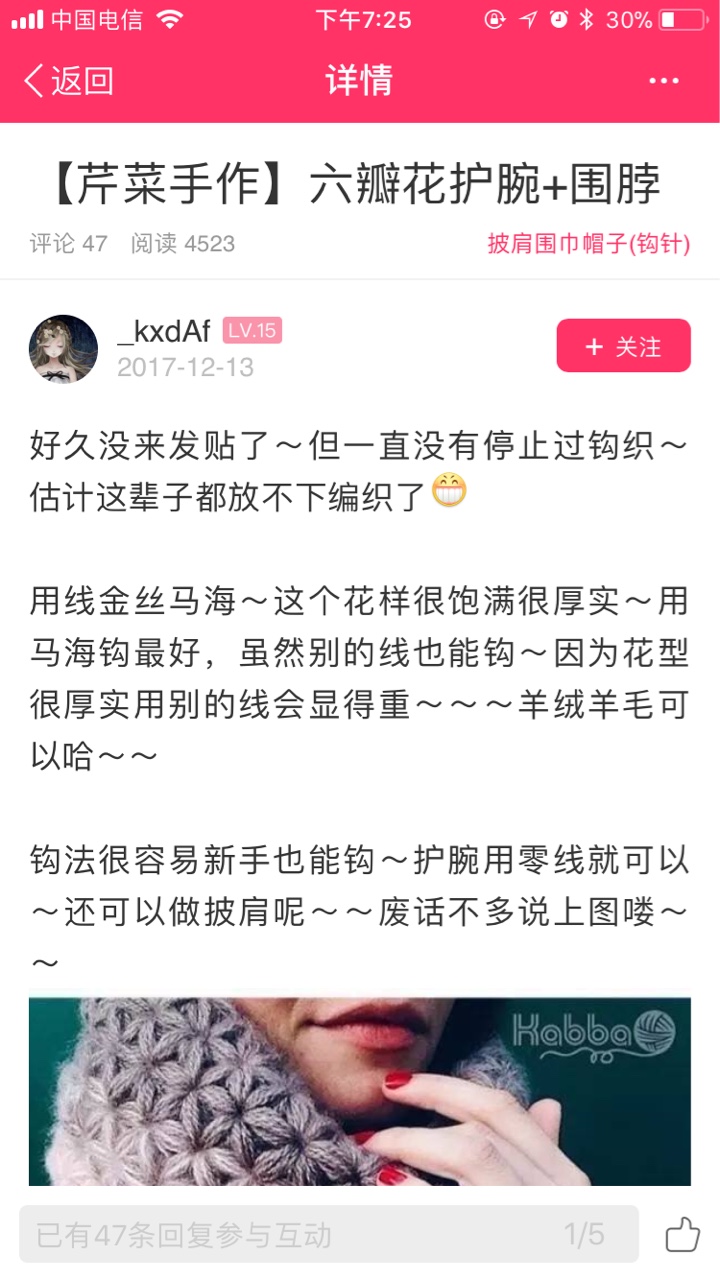Go back via 返回 button

coord(68,81)
